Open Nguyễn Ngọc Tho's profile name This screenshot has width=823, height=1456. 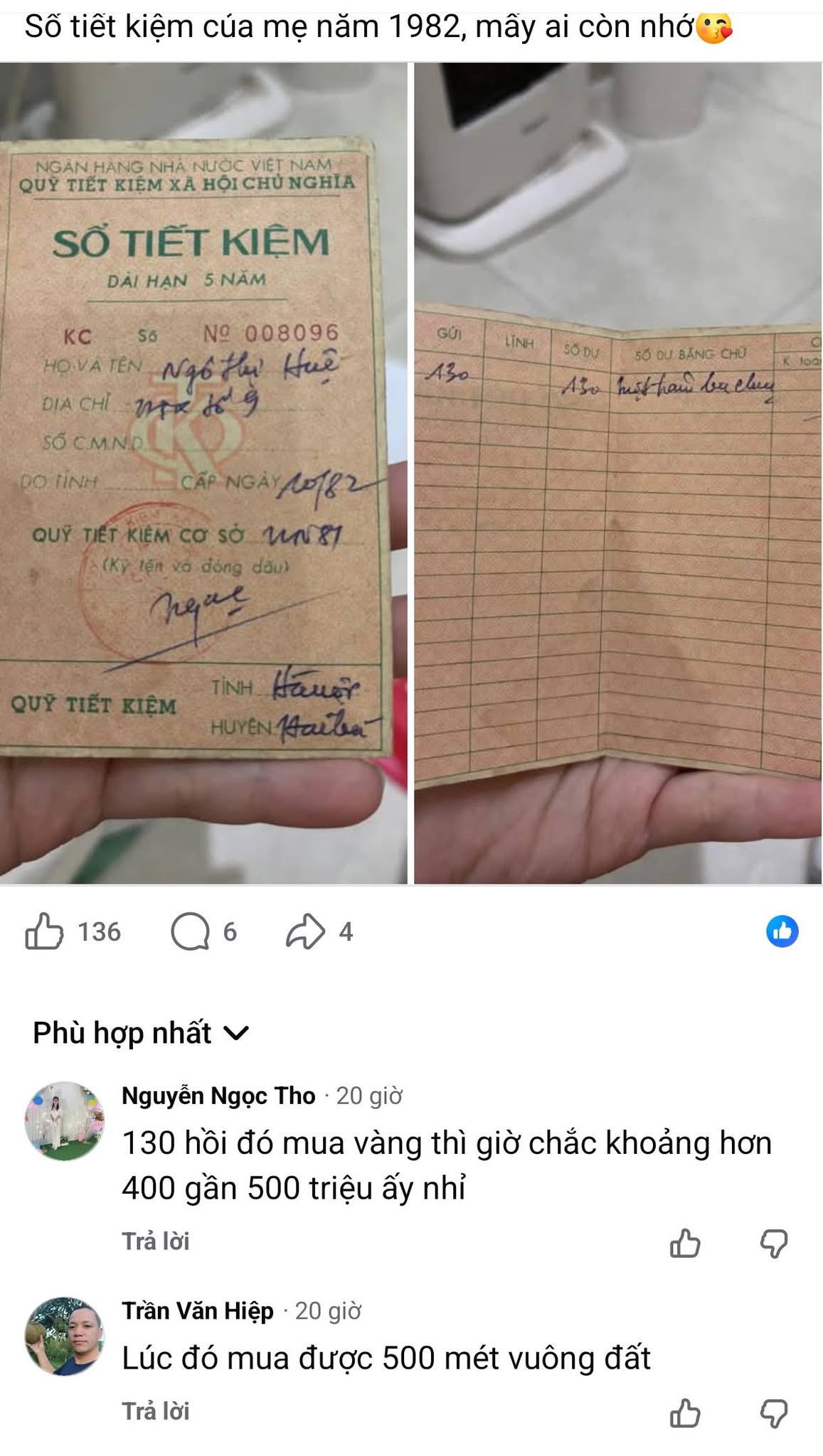pos(218,1096)
